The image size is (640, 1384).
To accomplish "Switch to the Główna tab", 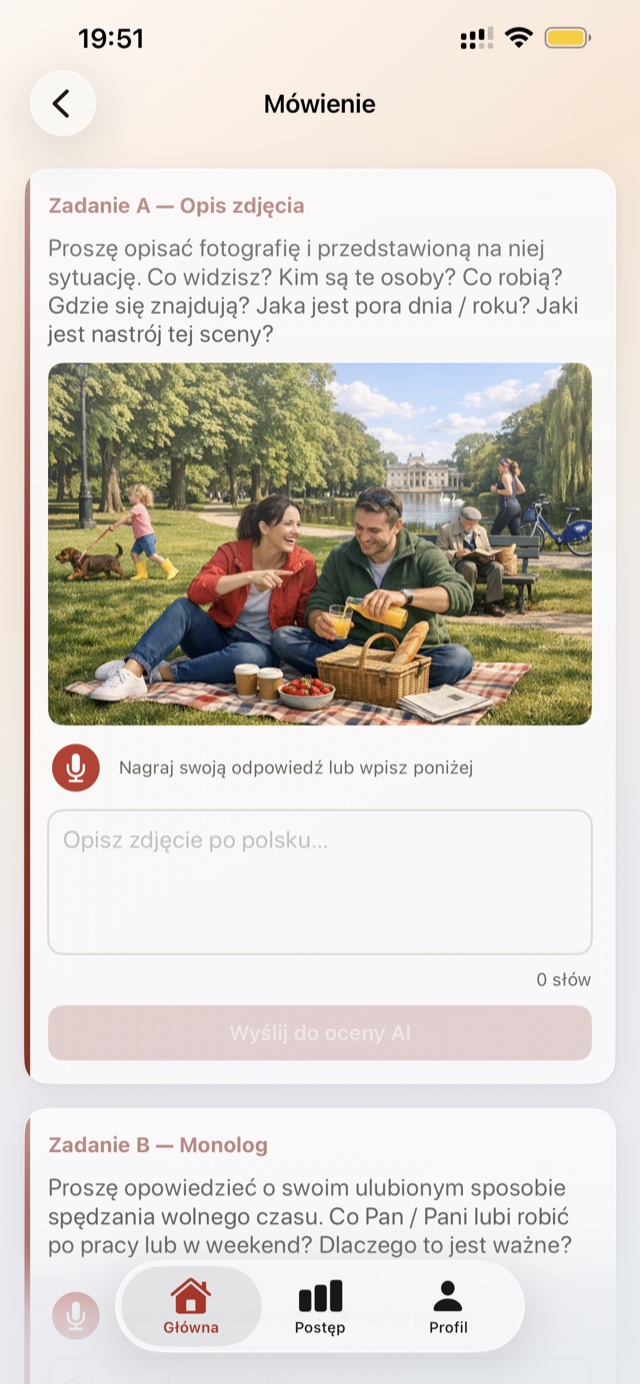I will (x=191, y=1307).
